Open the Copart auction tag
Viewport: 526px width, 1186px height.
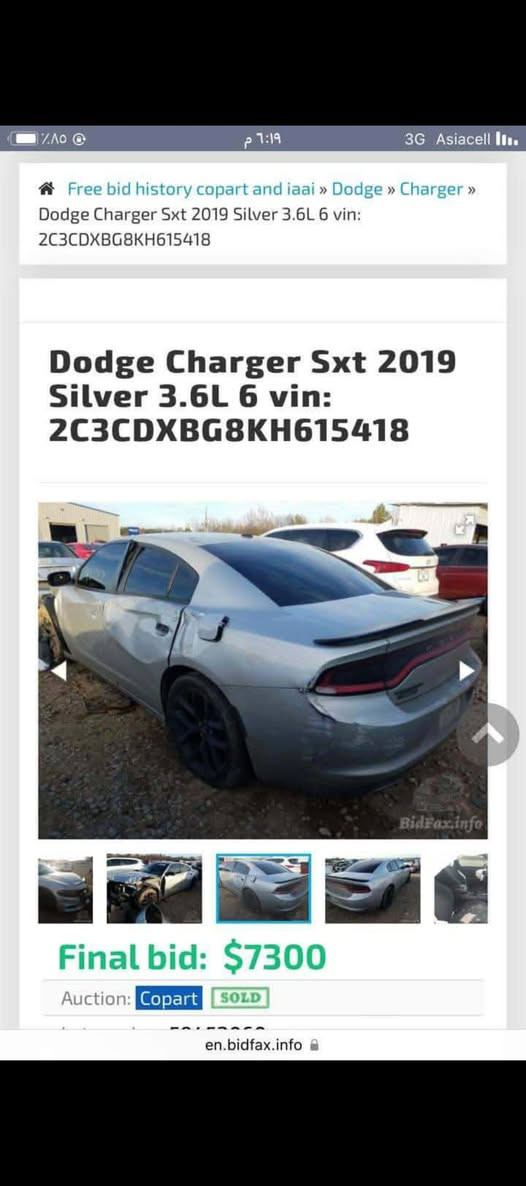tap(170, 998)
